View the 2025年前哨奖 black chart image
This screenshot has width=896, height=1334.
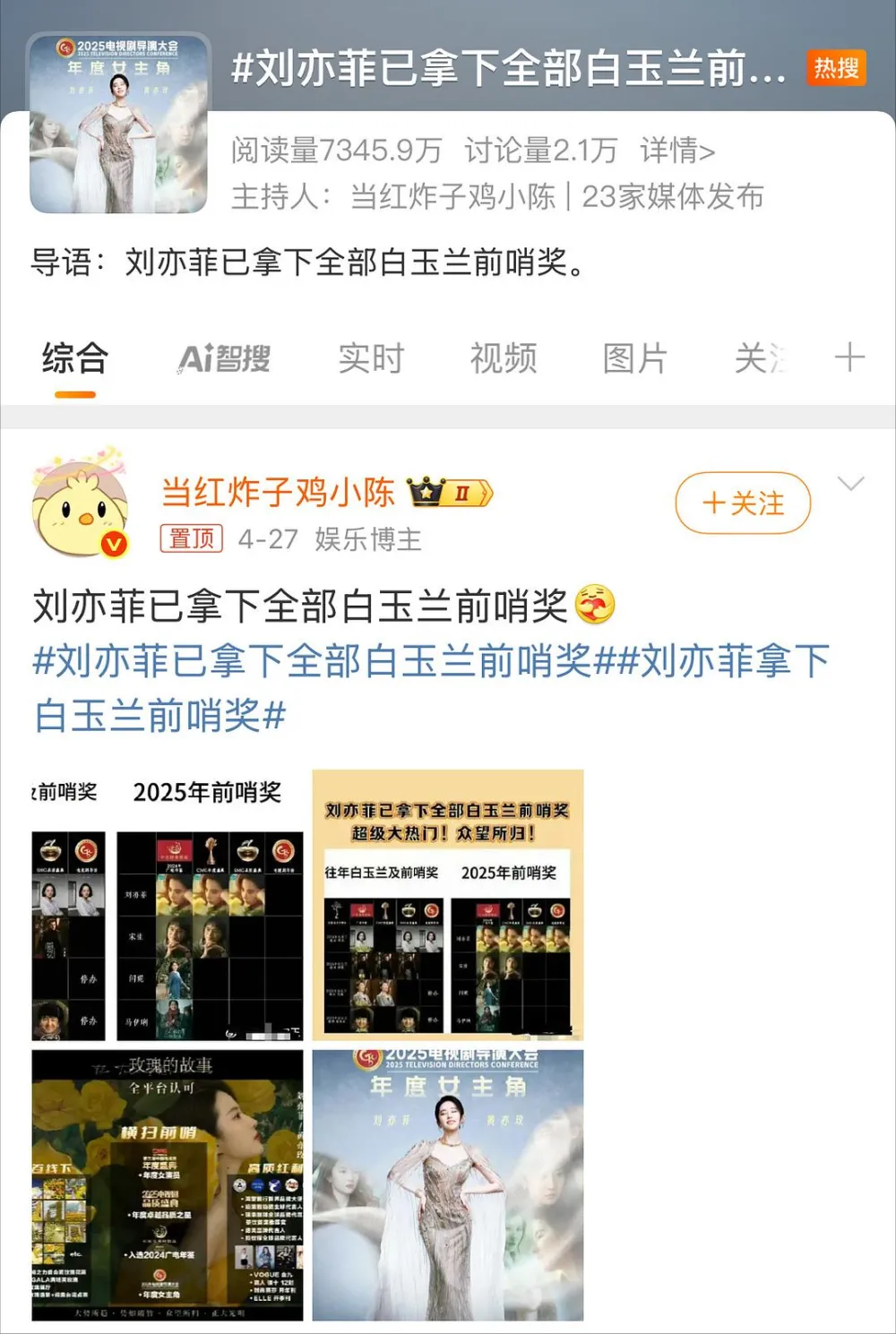tap(168, 905)
